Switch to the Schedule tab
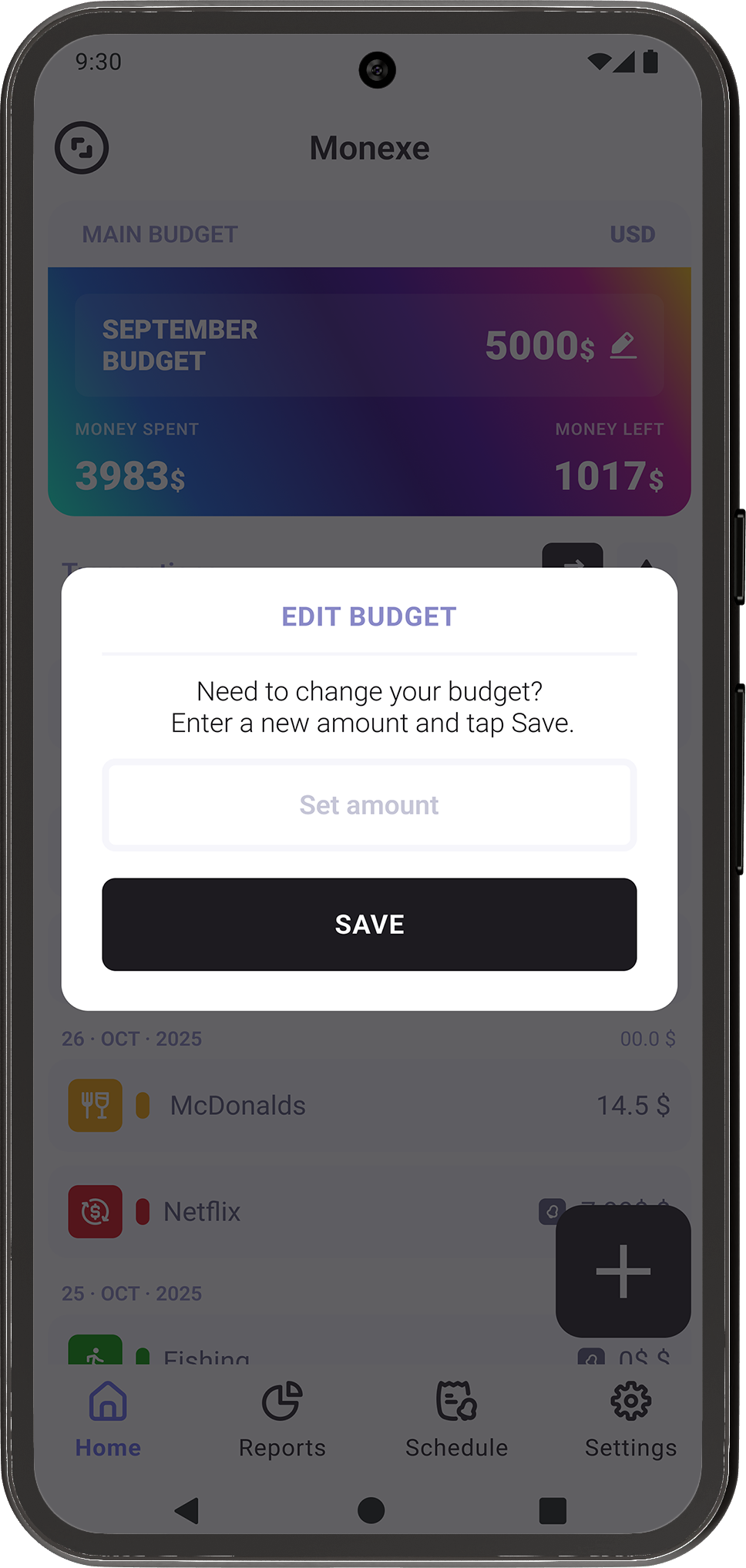The width and height of the screenshot is (746, 1568). 456,1419
